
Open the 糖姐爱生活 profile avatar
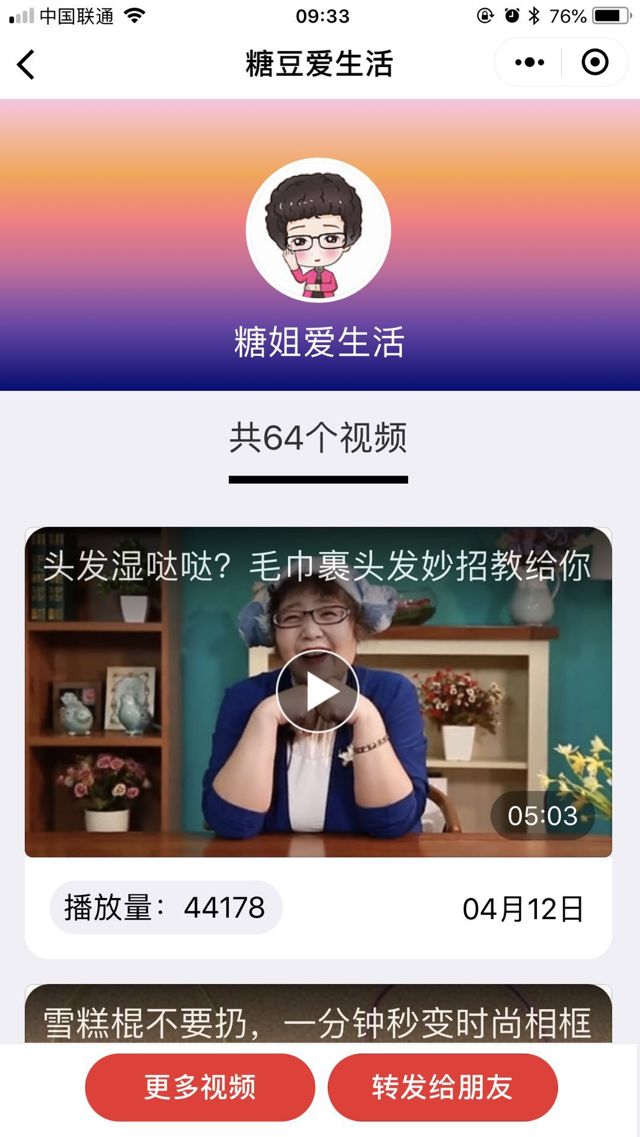pyautogui.click(x=318, y=230)
